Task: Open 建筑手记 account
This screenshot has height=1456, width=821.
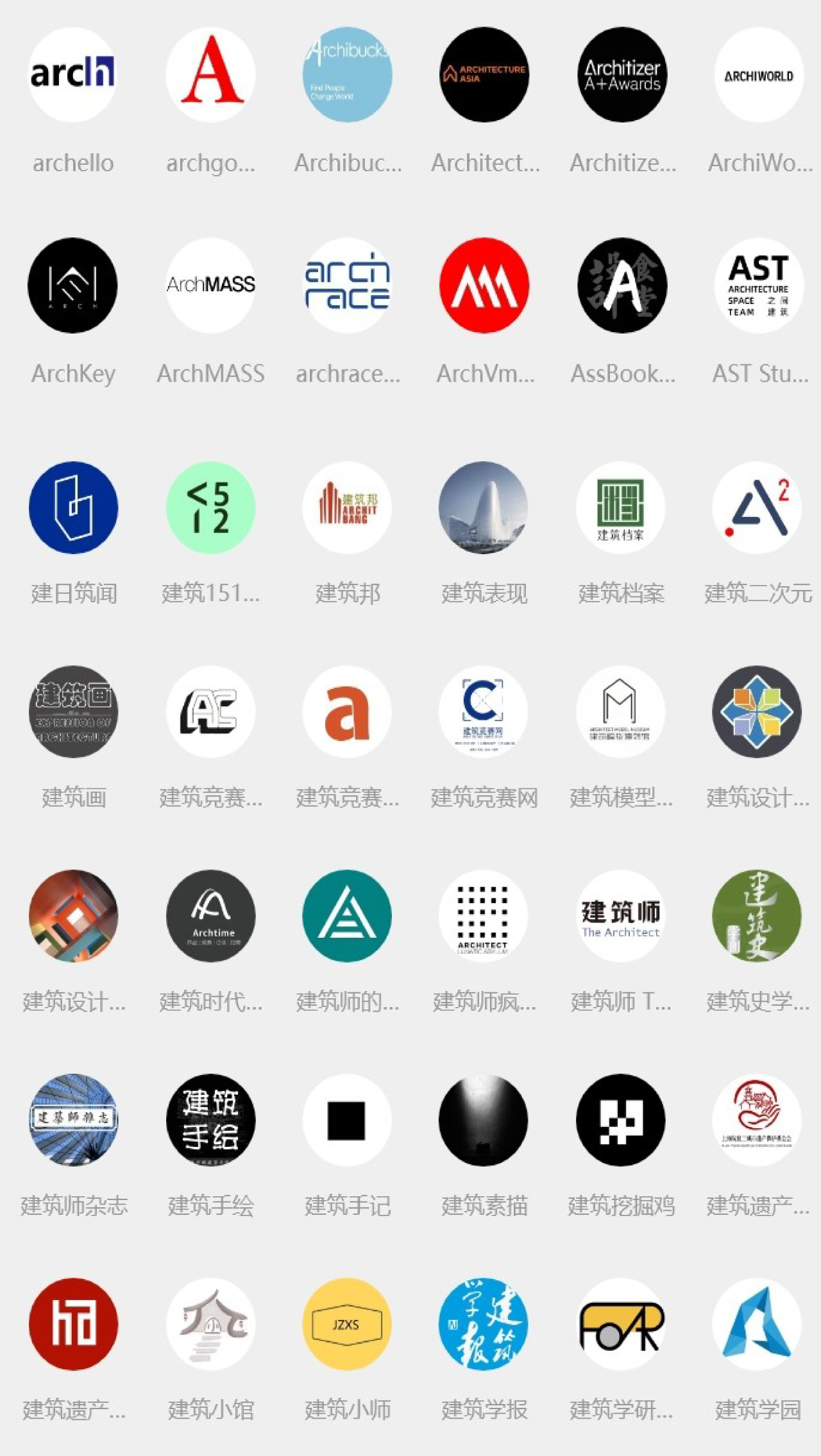Action: (x=347, y=1120)
